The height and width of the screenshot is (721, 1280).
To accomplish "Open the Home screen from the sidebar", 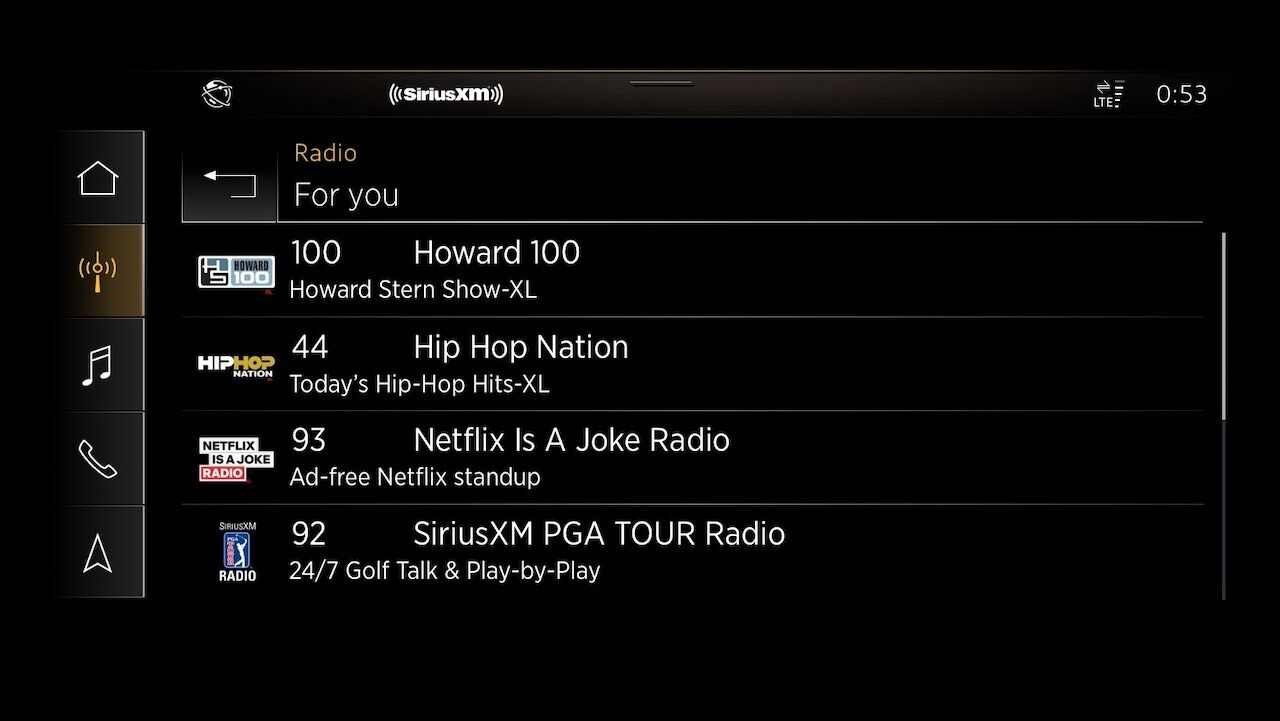I will (98, 178).
